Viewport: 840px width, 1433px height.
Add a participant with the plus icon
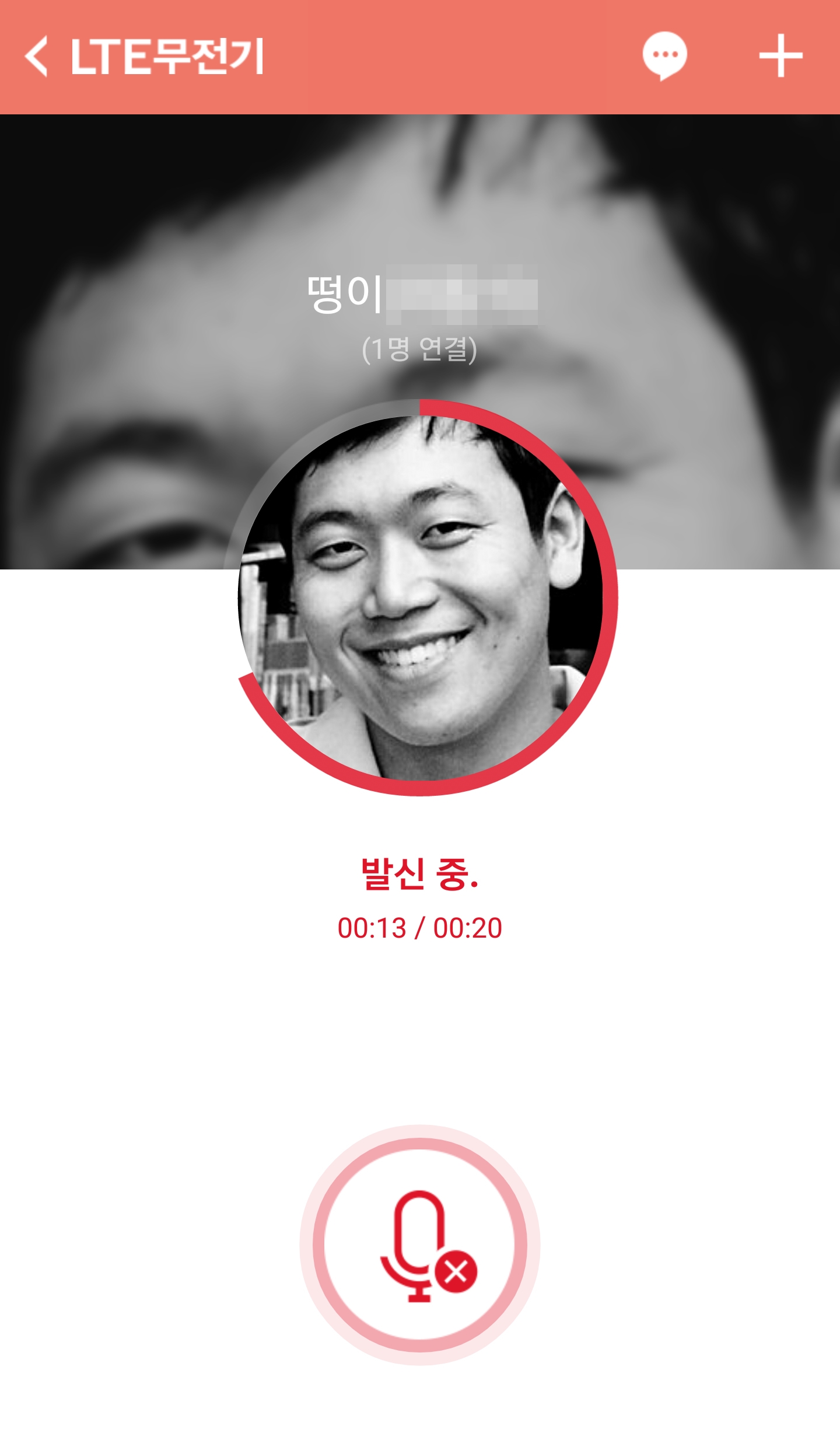click(x=780, y=56)
